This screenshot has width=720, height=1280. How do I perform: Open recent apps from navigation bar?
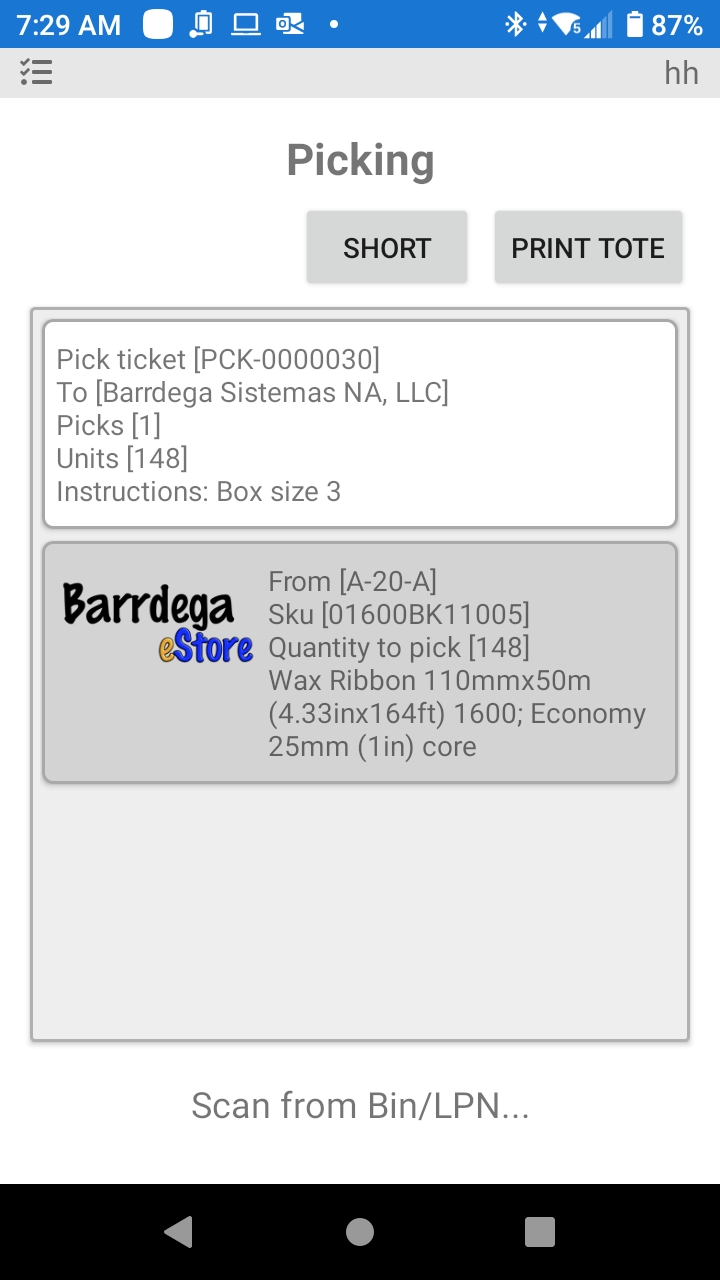tap(540, 1232)
